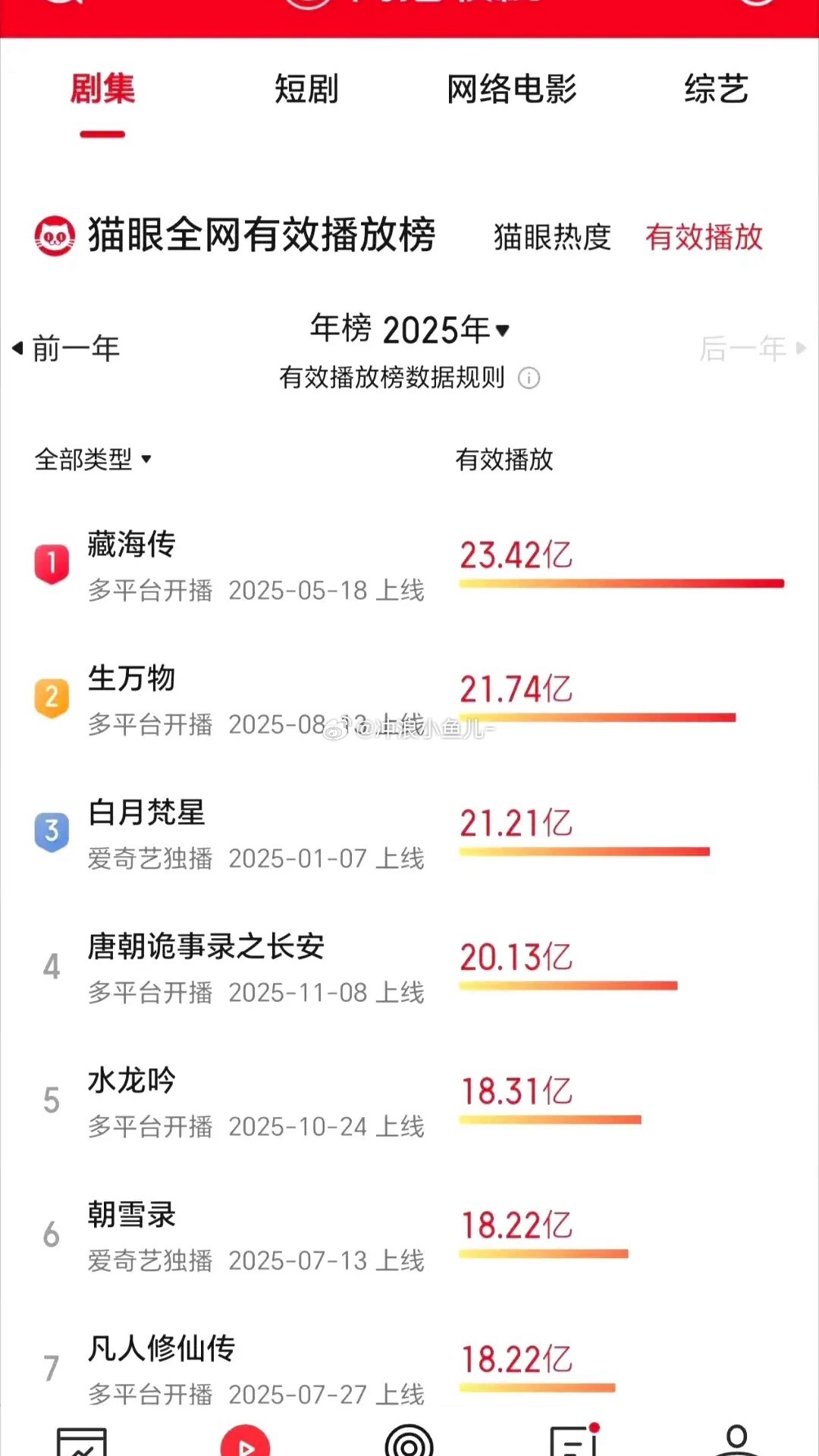The image size is (819, 1456).
Task: Open the 年榜 2025年 dropdown
Action: (x=409, y=329)
